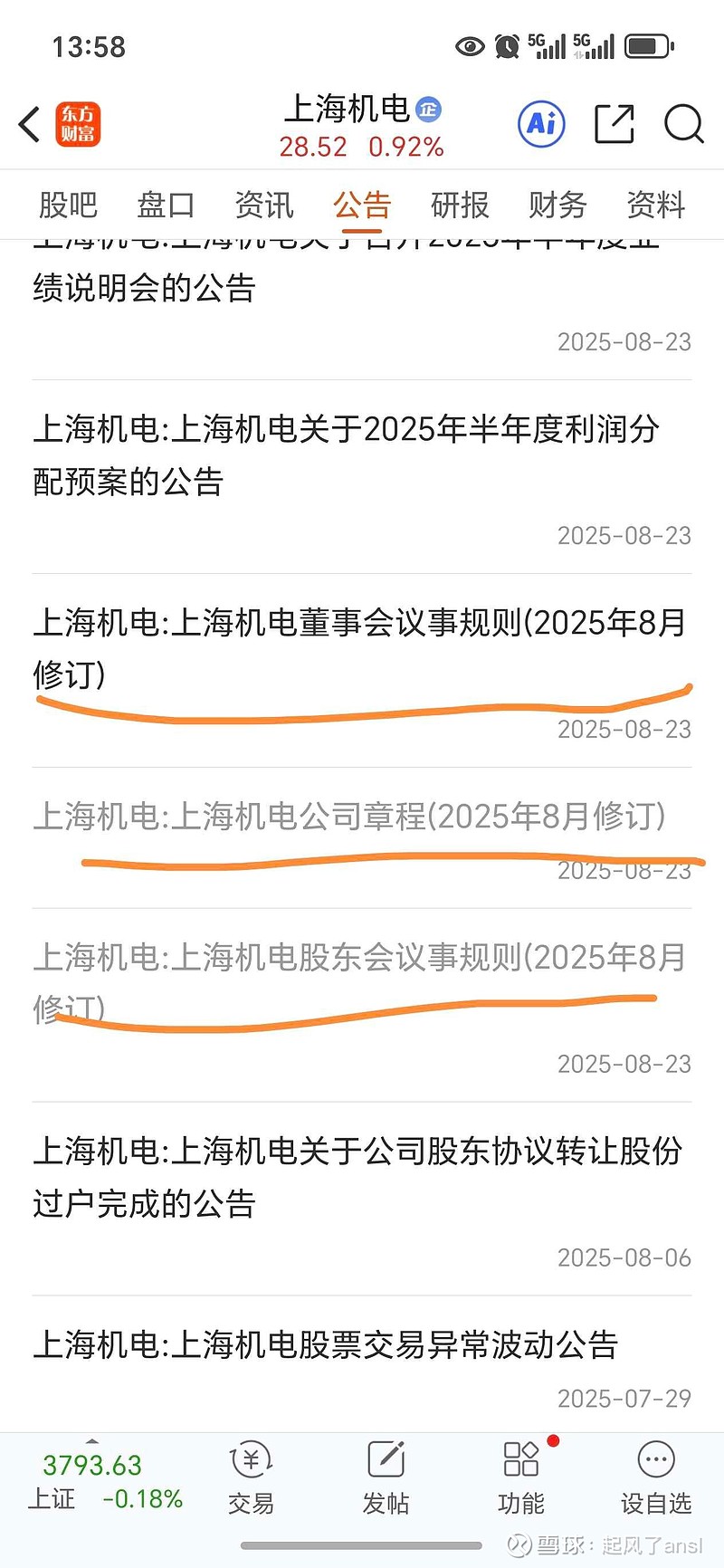The width and height of the screenshot is (724, 1568).
Task: Switch to the 资料 tab
Action: point(655,205)
